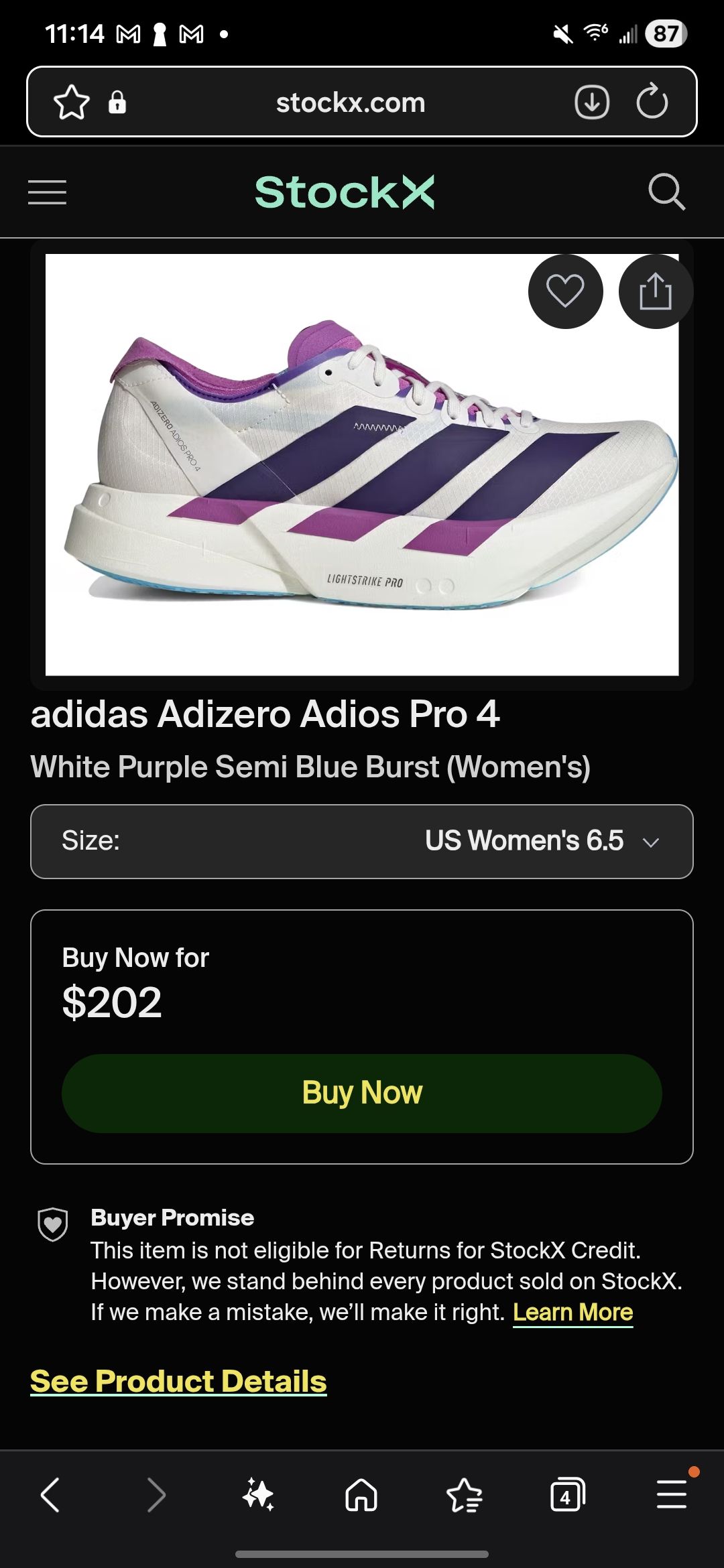
Task: Open browser bookmarks list
Action: pos(464,1495)
